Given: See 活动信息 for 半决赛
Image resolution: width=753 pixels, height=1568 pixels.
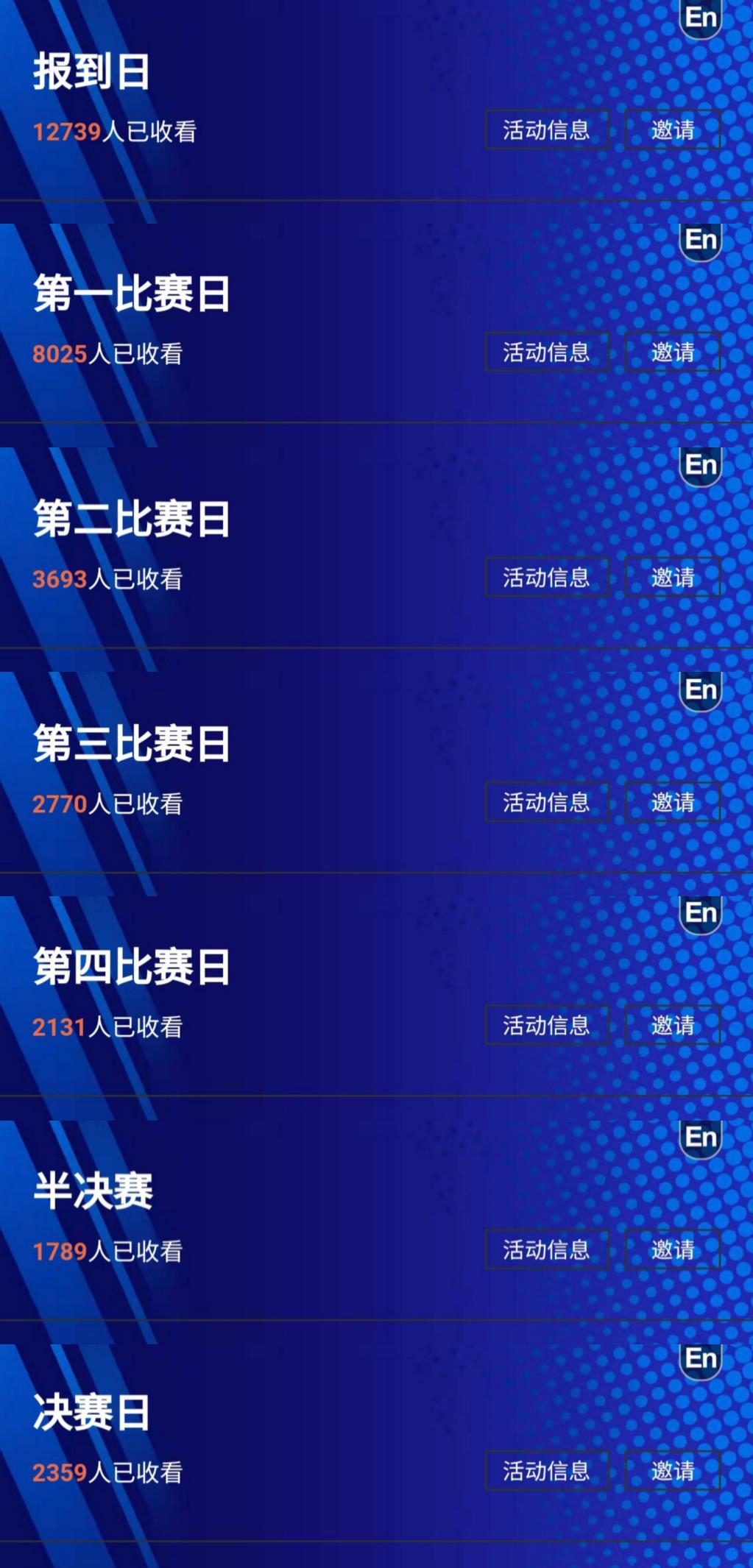Looking at the screenshot, I should (546, 1249).
